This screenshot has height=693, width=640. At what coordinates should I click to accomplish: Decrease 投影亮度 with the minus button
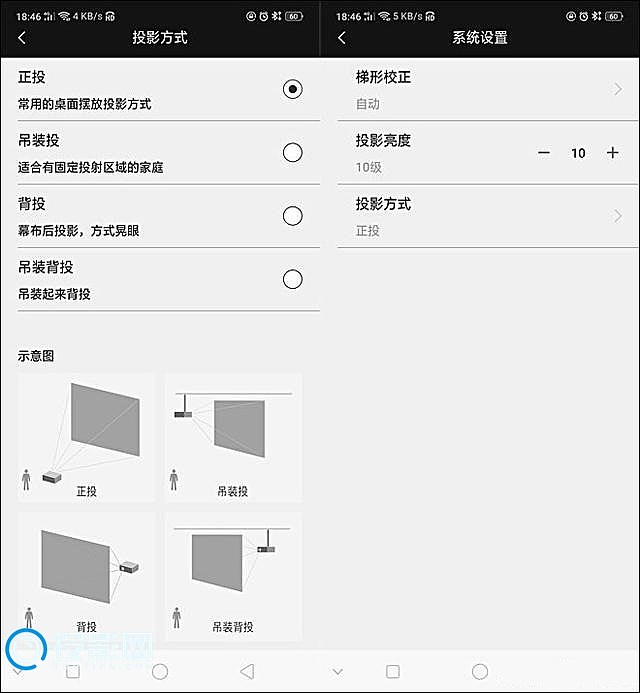coord(544,153)
